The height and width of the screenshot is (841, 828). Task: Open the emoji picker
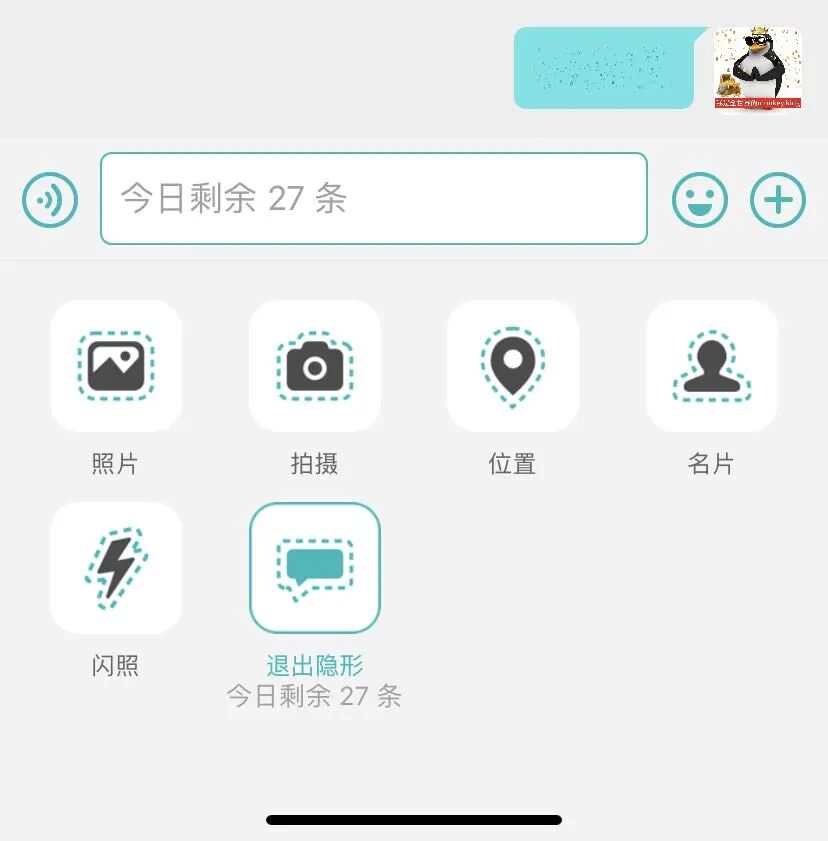pyautogui.click(x=699, y=200)
